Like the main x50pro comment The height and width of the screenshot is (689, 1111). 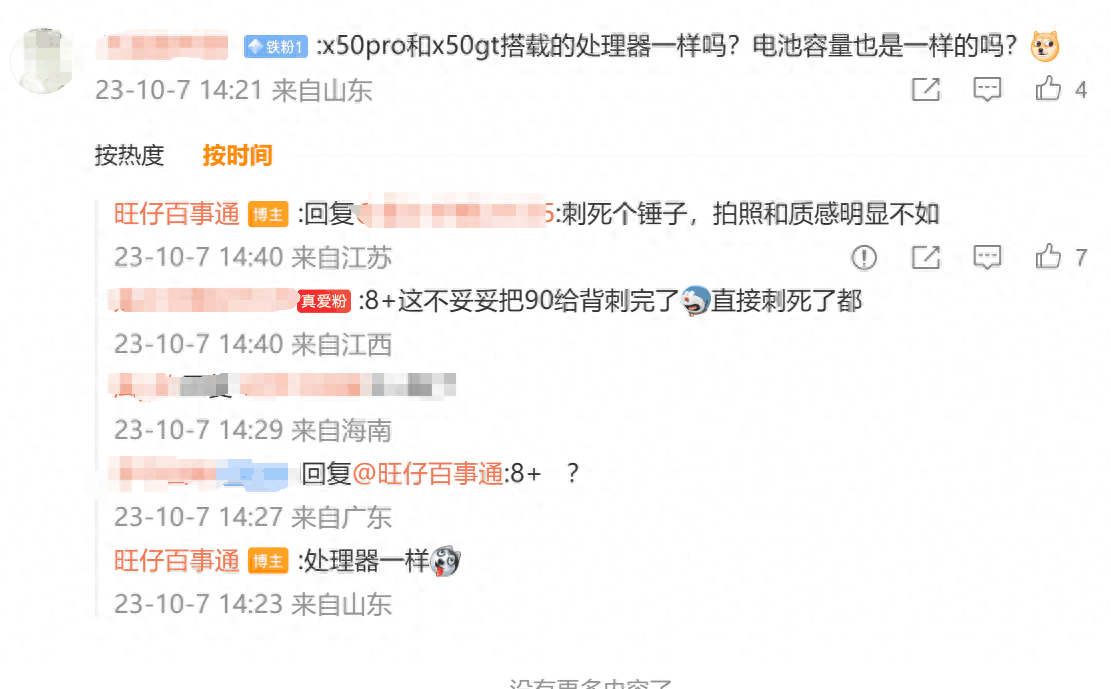click(x=1049, y=90)
